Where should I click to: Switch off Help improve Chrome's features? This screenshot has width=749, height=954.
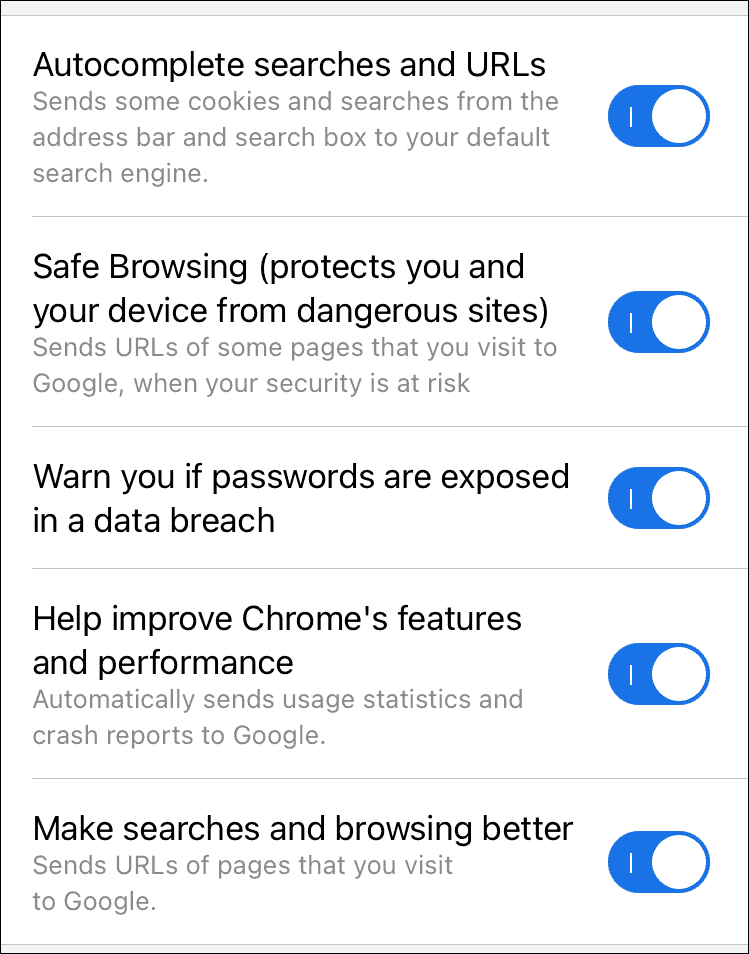point(658,674)
